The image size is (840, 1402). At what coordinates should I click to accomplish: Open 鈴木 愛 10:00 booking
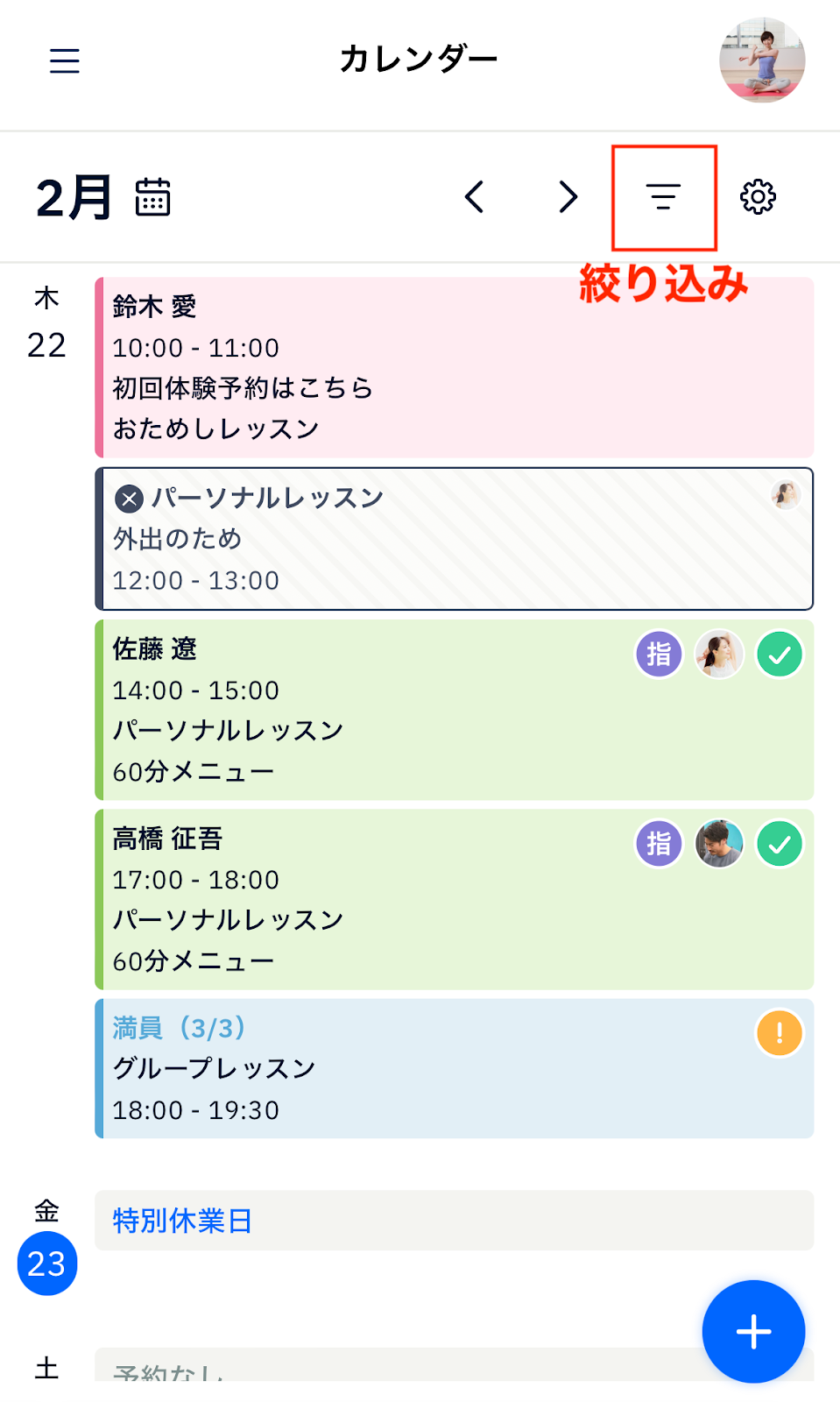point(455,367)
